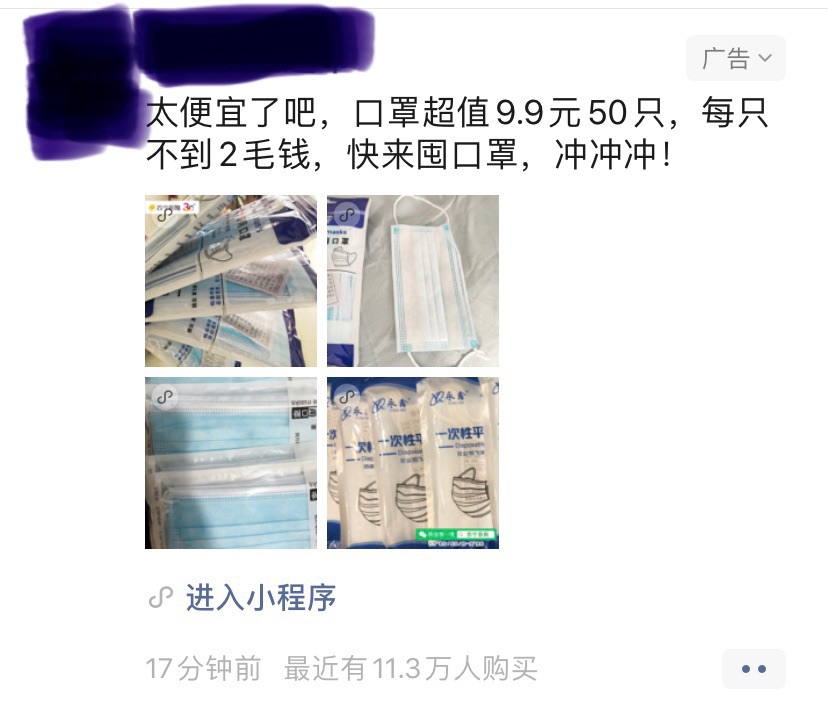View the photo of stacked mask packages
828x710 pixels.
pos(231,281)
